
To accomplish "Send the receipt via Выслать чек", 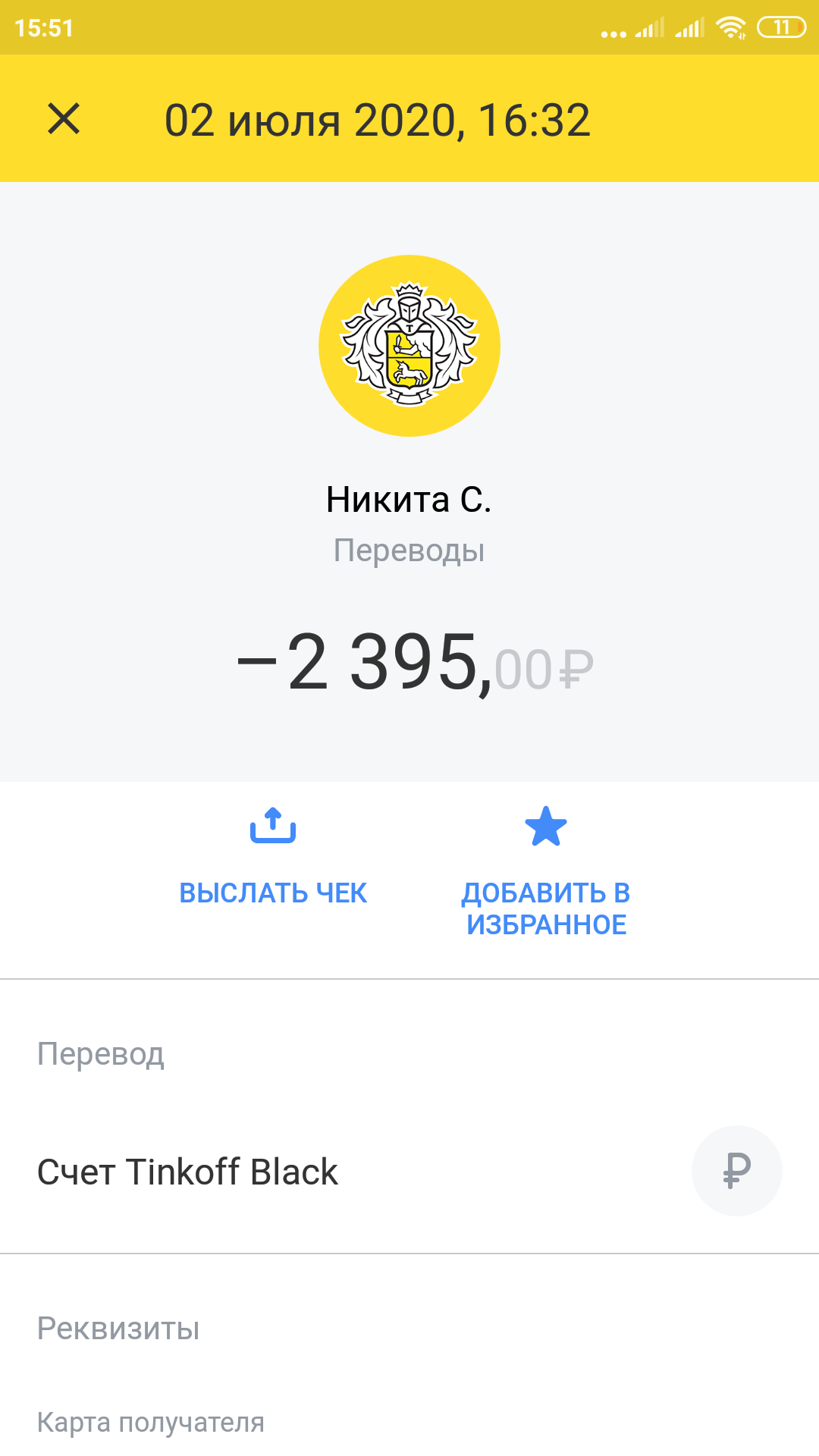I will coord(273,857).
